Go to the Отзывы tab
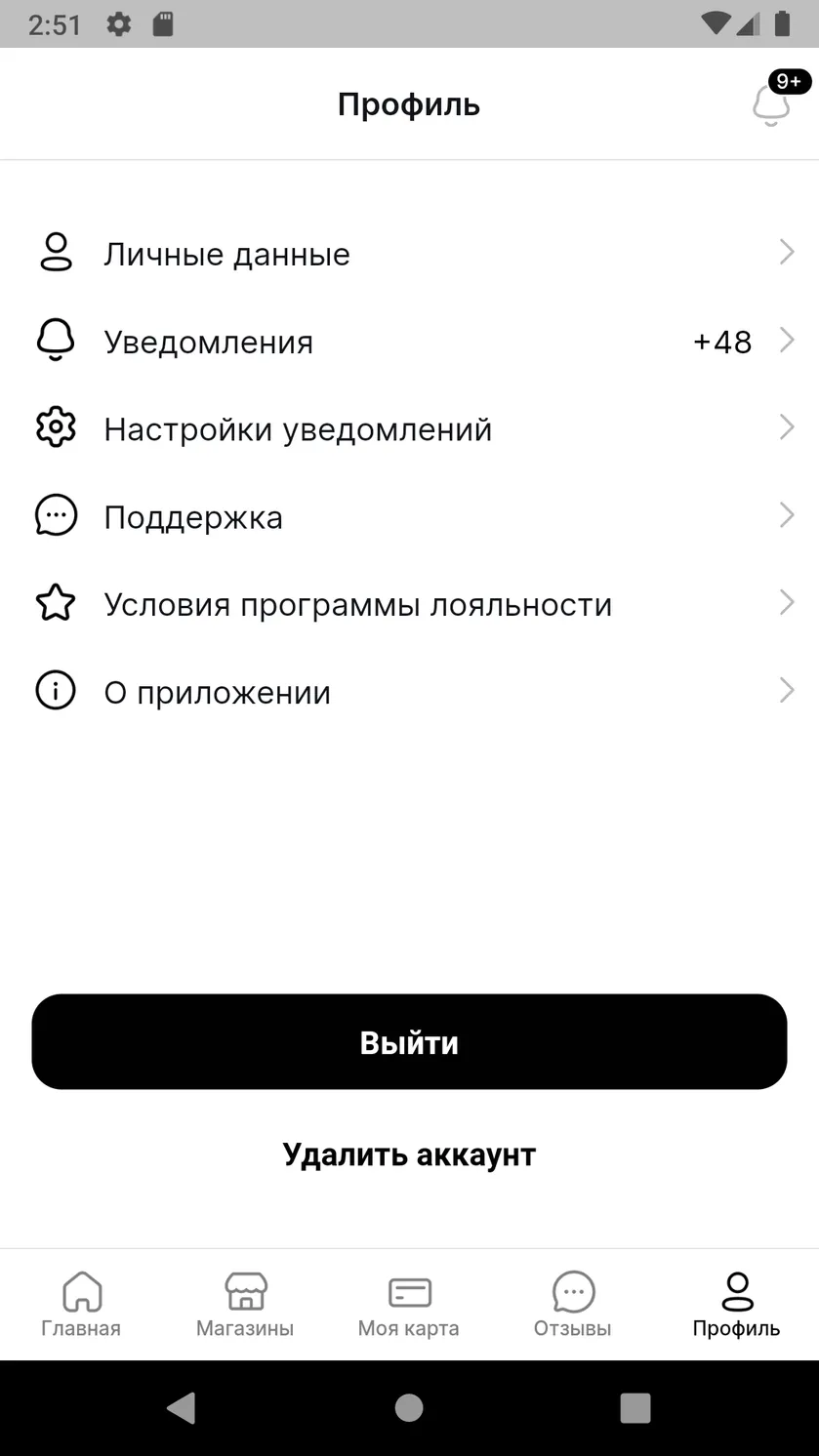Image resolution: width=819 pixels, height=1456 pixels. coord(573,1305)
